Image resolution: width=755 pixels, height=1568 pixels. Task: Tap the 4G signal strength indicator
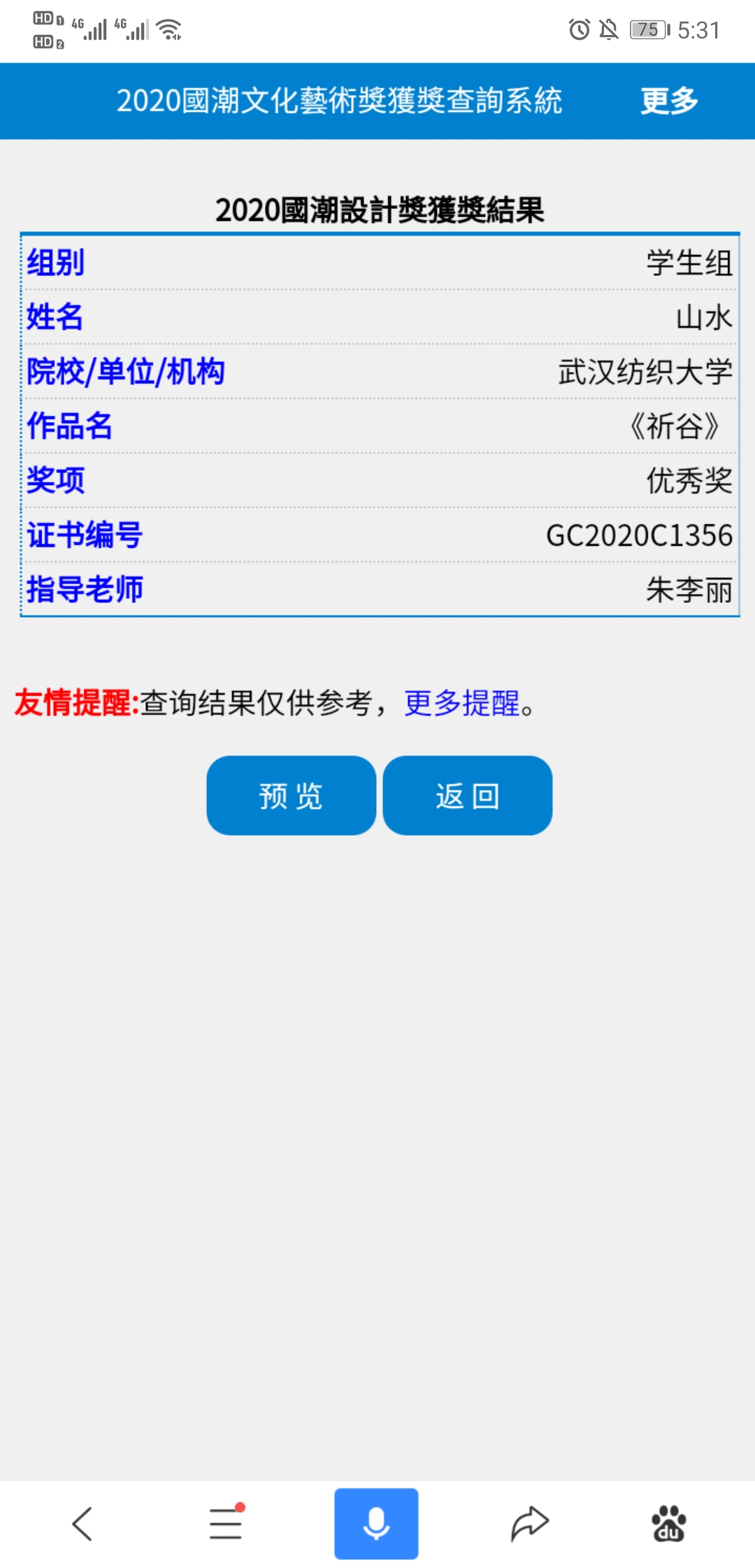pos(94,28)
